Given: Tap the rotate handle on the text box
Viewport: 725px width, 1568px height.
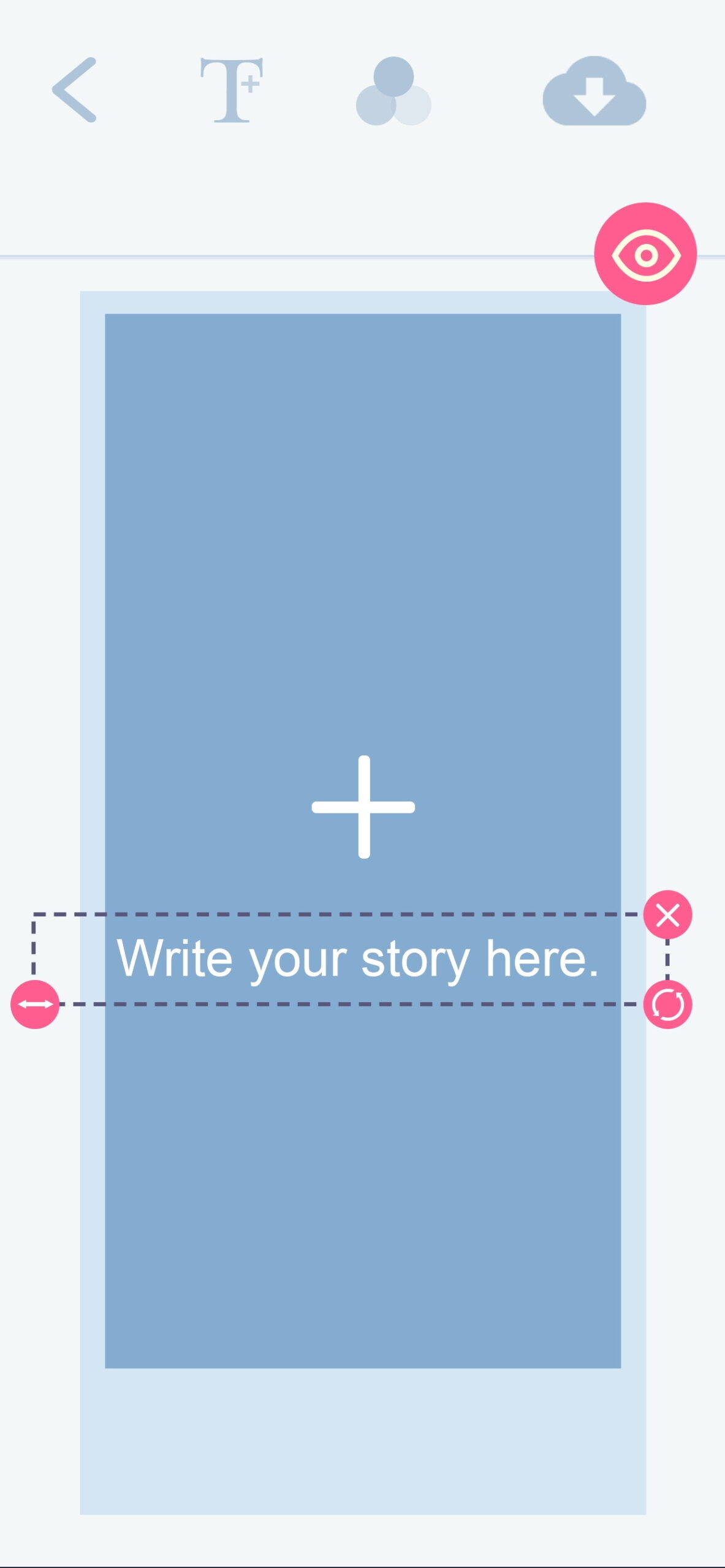Looking at the screenshot, I should 667,1005.
